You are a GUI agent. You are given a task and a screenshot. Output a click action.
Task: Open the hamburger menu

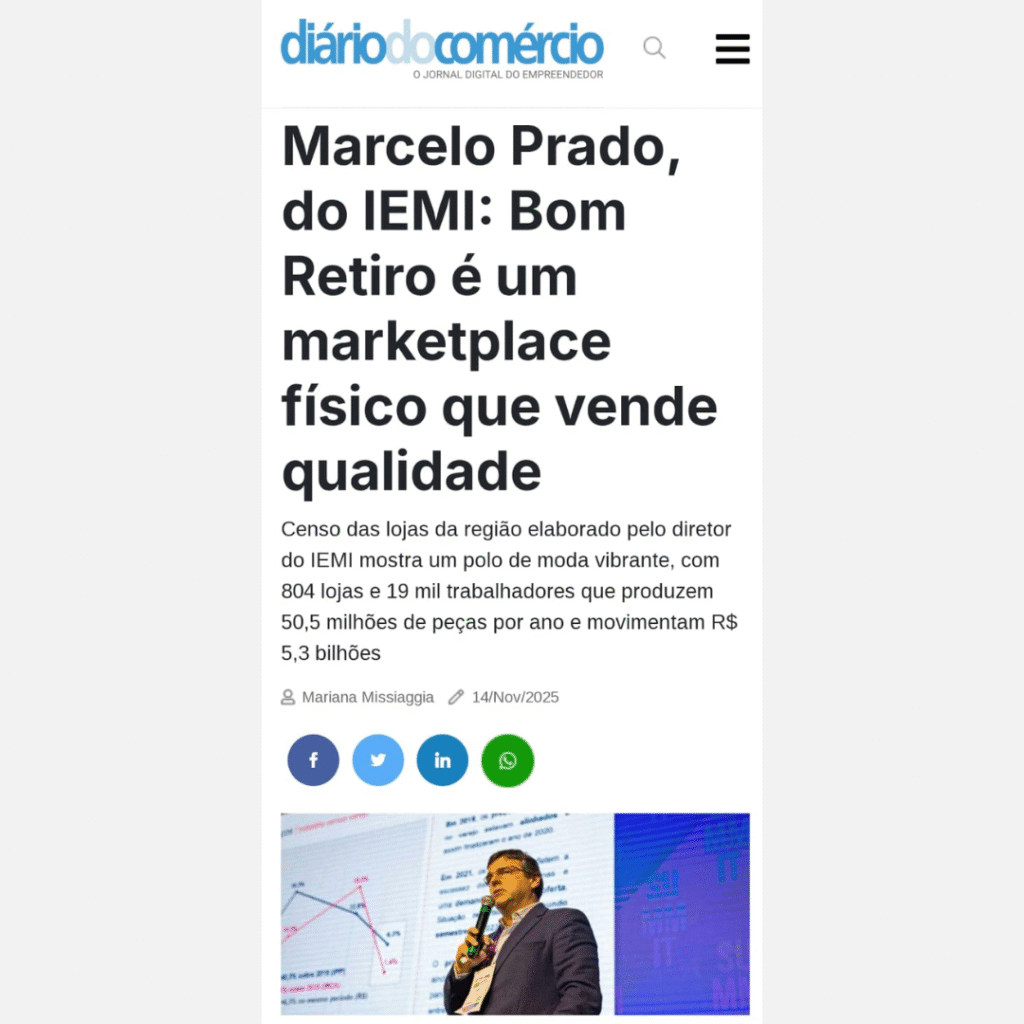[x=732, y=48]
